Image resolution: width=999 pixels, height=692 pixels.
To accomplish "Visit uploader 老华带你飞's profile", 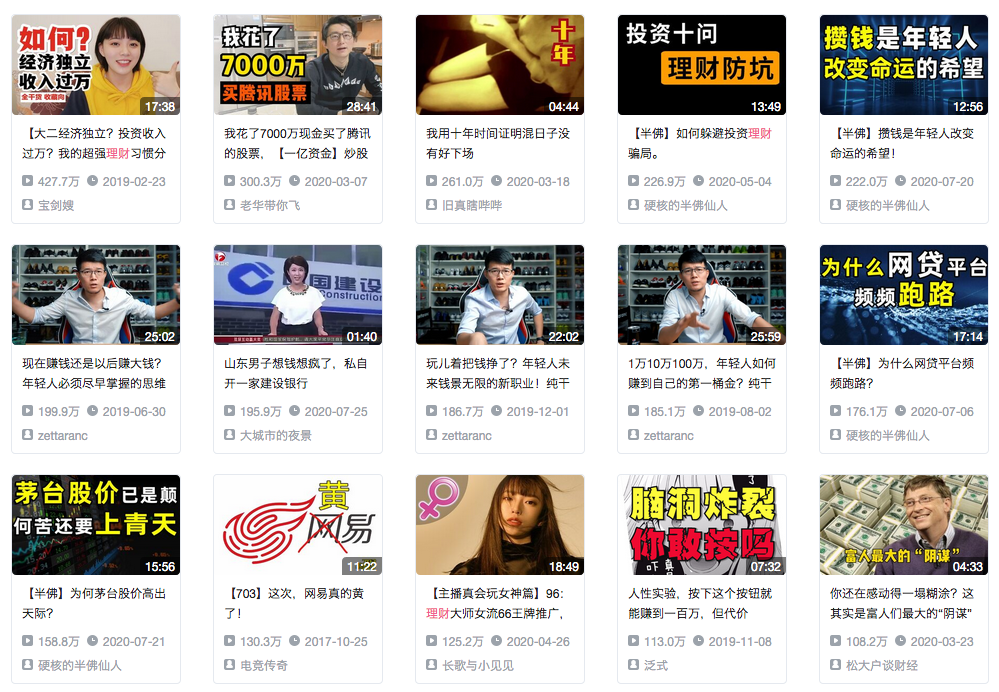I will pos(269,205).
